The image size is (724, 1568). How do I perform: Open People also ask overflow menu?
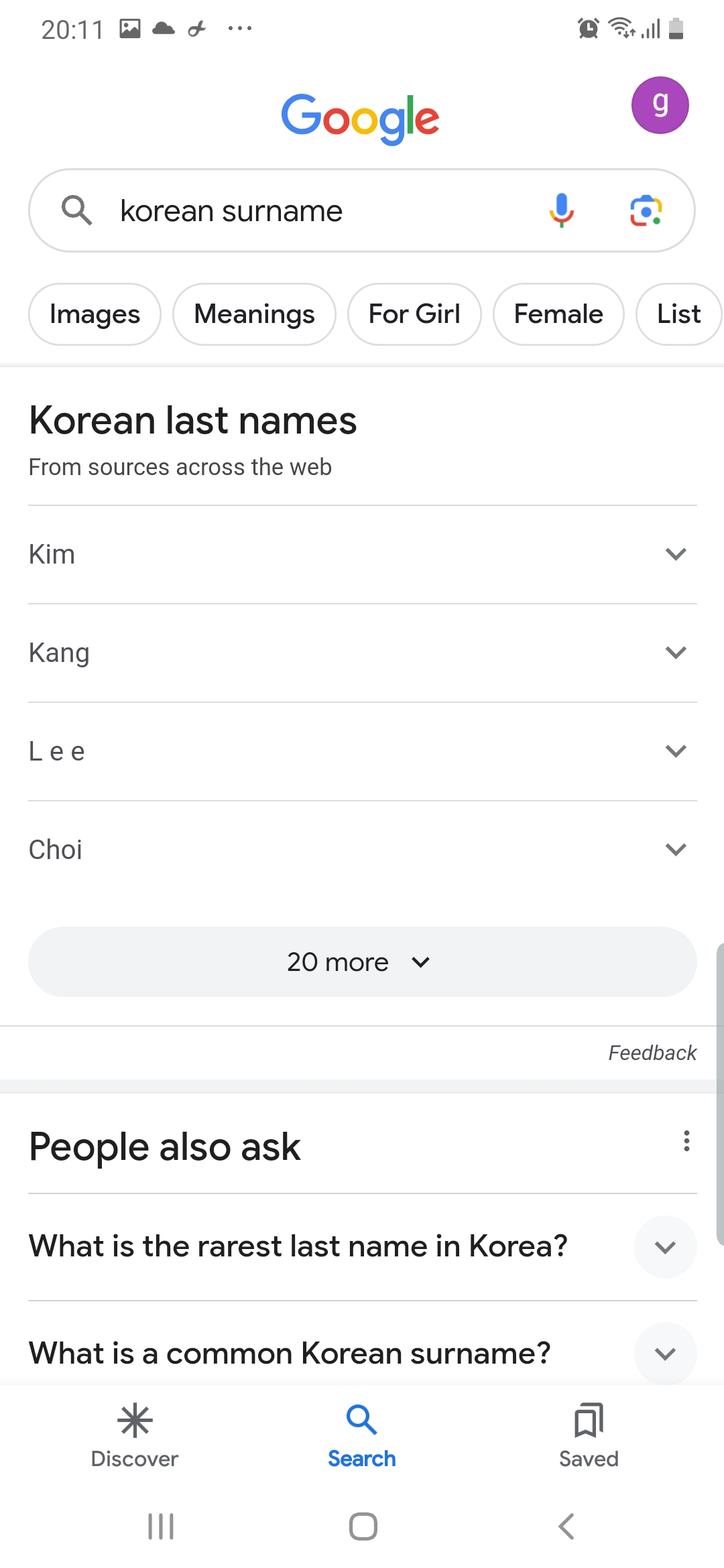pos(686,1140)
